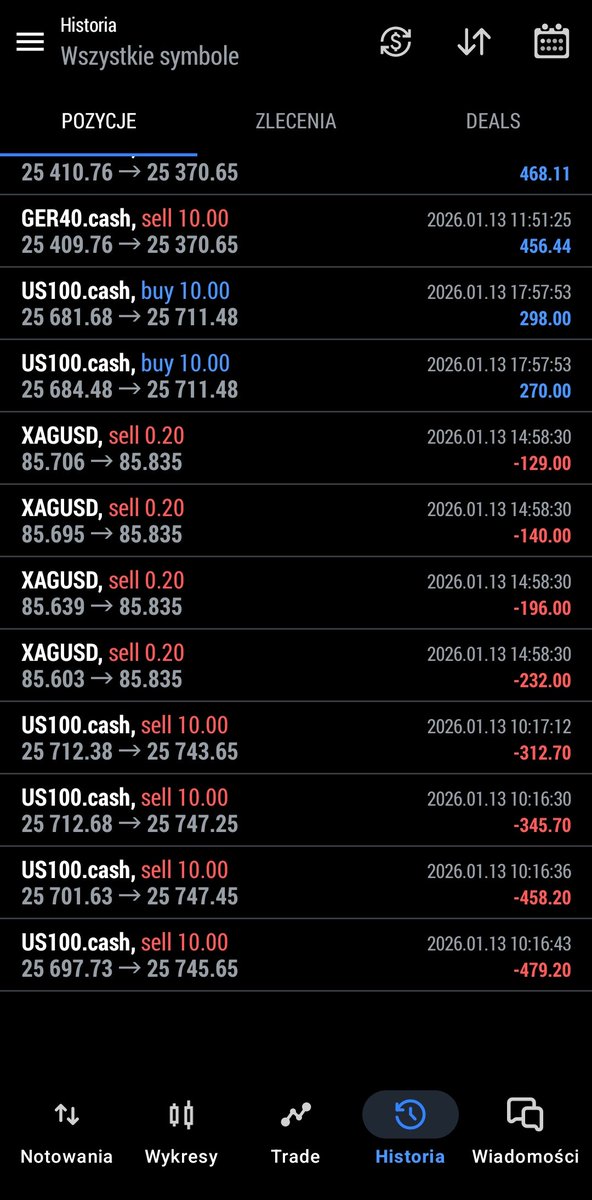This screenshot has height=1200, width=592.
Task: Open the hamburger drawer menu
Action: (30, 42)
